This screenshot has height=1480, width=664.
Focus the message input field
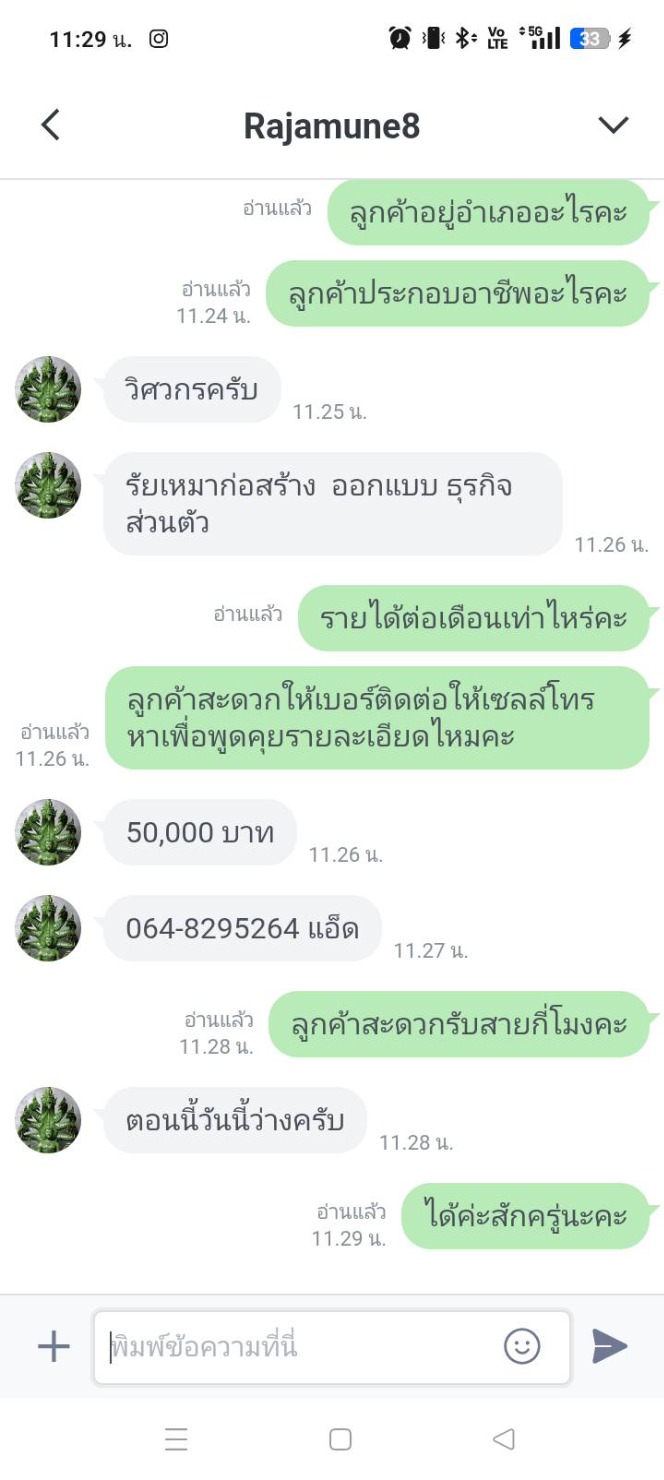click(300, 1346)
